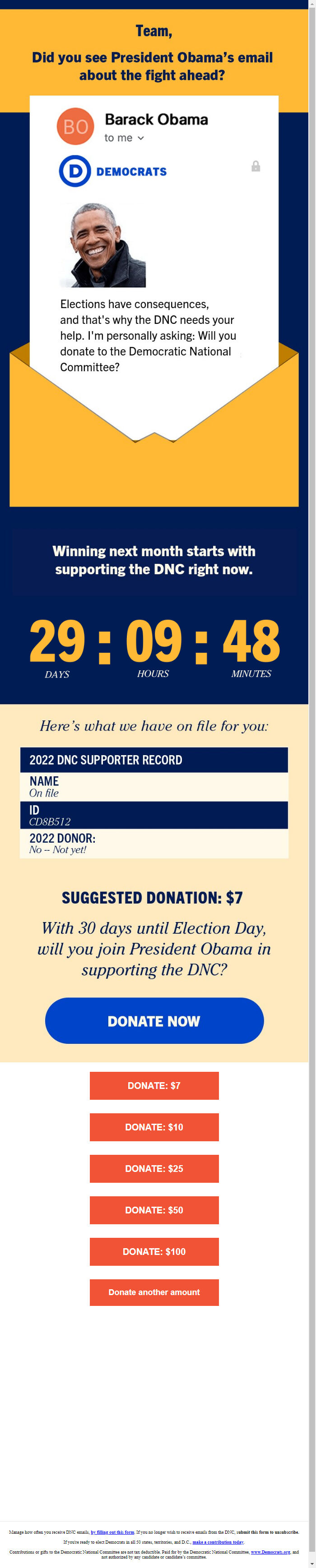Tap the DONATE: $100 button
316x1568 pixels.
pos(154,1251)
